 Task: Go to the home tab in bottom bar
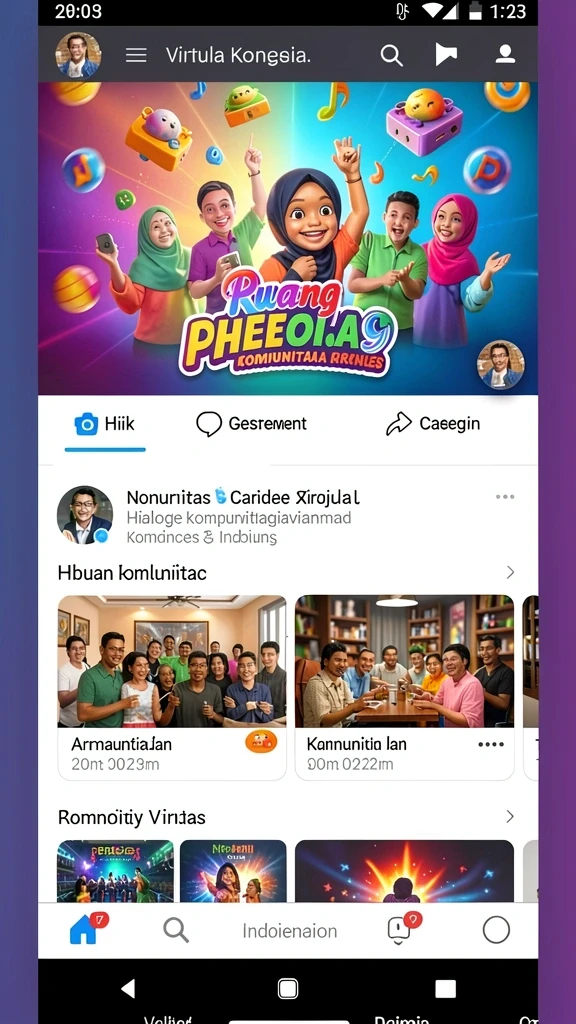[x=84, y=929]
